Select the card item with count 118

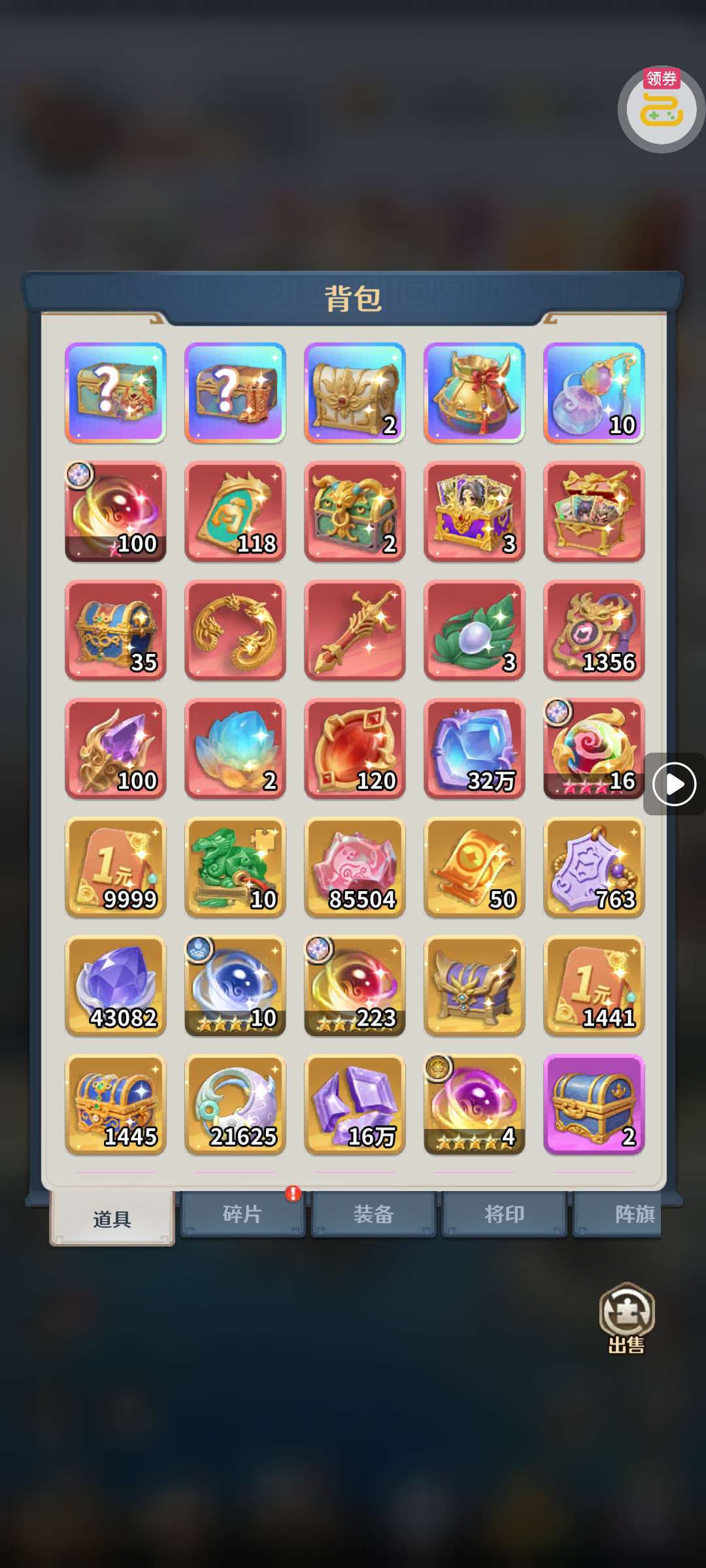[x=235, y=512]
